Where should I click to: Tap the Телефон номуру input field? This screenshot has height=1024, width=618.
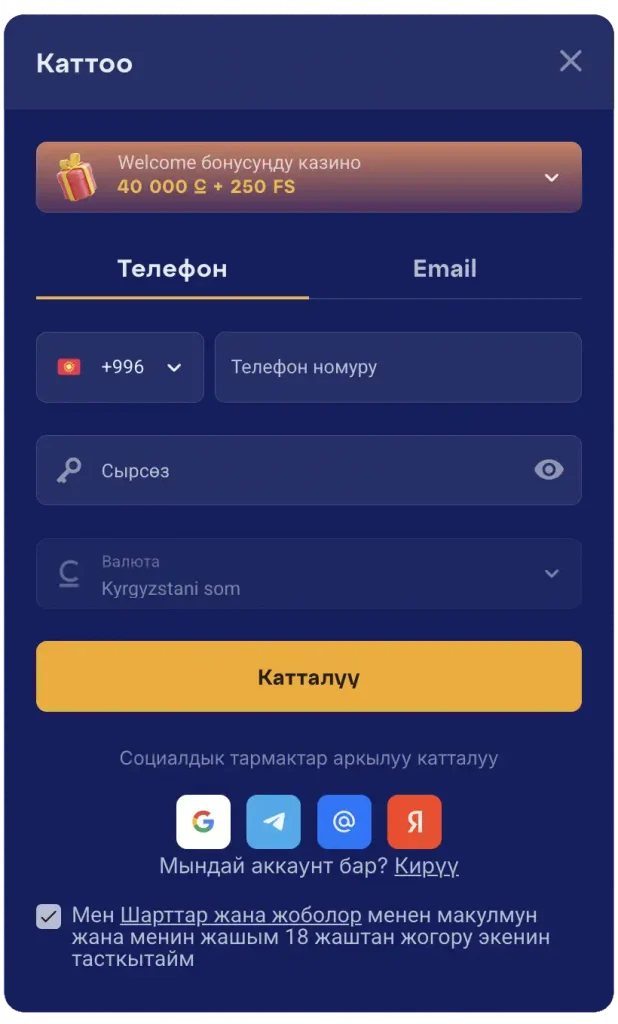point(397,367)
